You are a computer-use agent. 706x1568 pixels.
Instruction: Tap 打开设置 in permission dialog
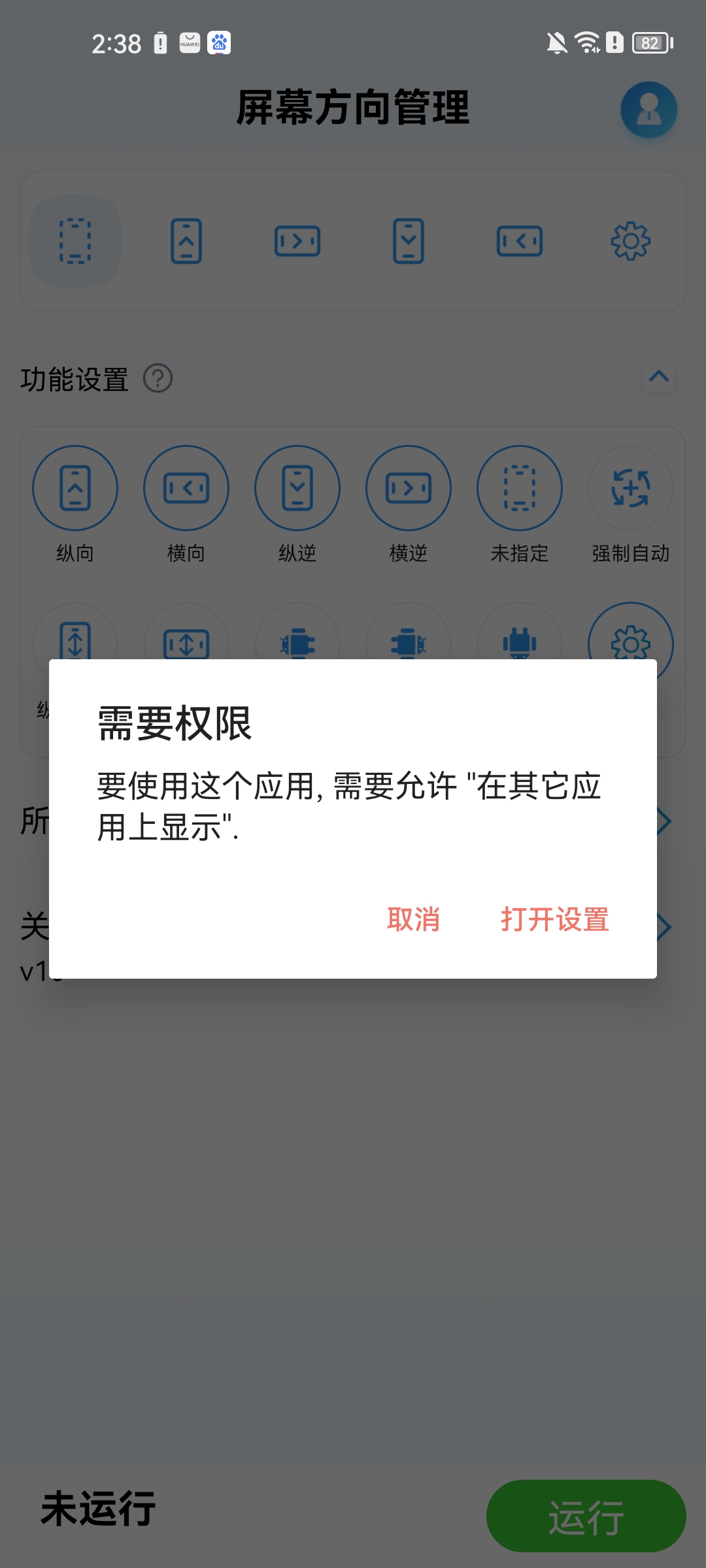555,921
